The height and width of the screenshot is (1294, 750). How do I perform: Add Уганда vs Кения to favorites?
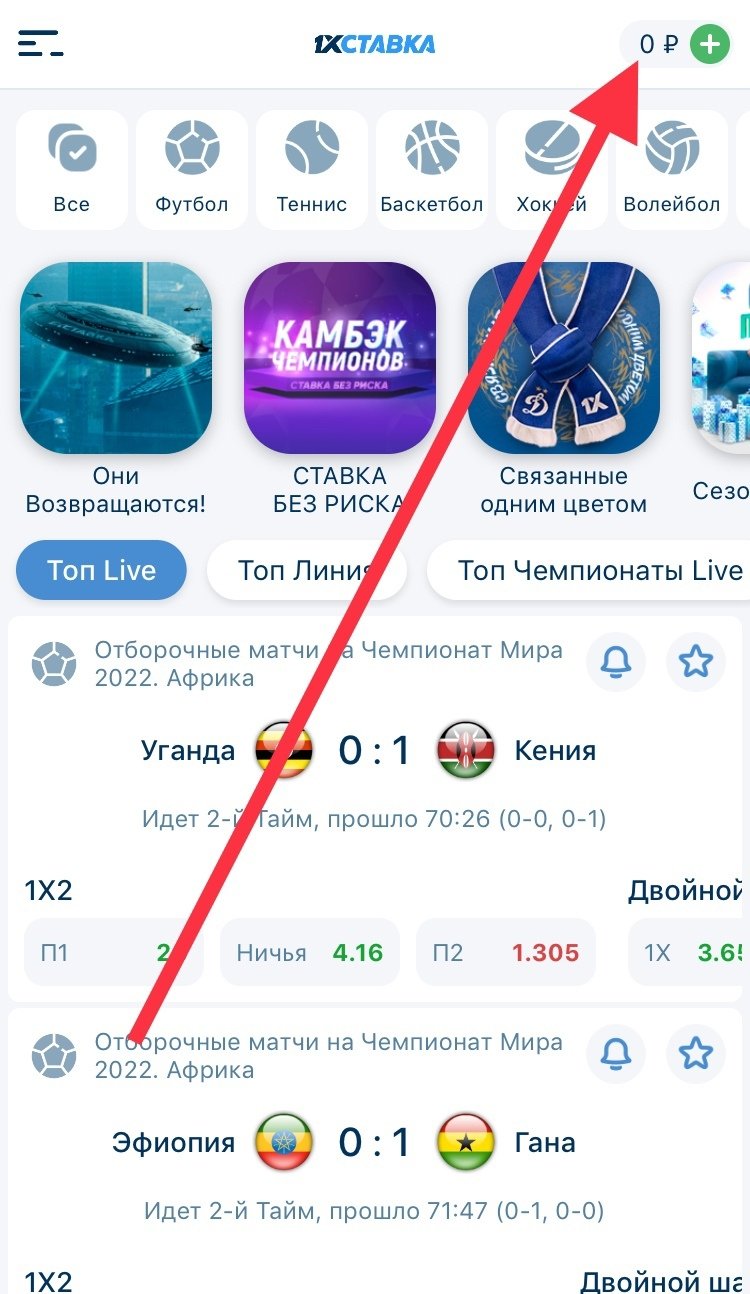point(696,662)
